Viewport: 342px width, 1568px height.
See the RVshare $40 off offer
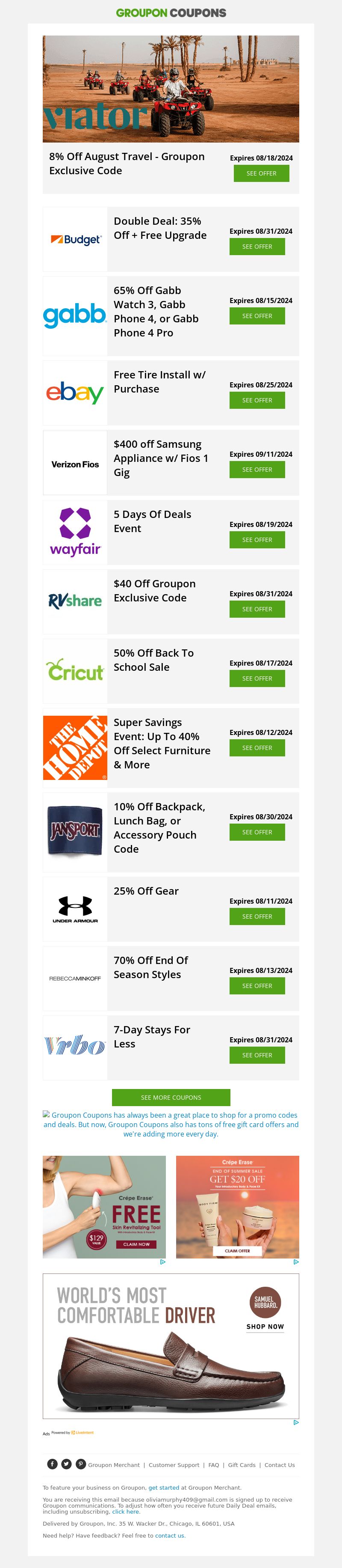(x=257, y=609)
